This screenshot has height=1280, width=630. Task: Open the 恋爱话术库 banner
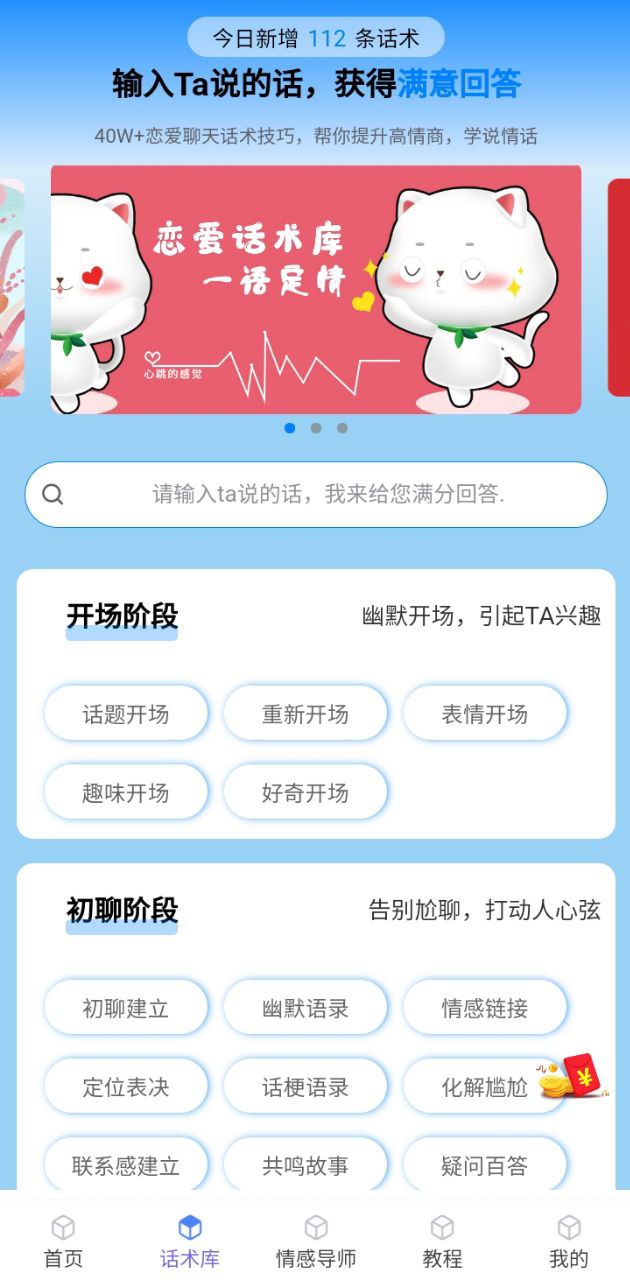316,289
